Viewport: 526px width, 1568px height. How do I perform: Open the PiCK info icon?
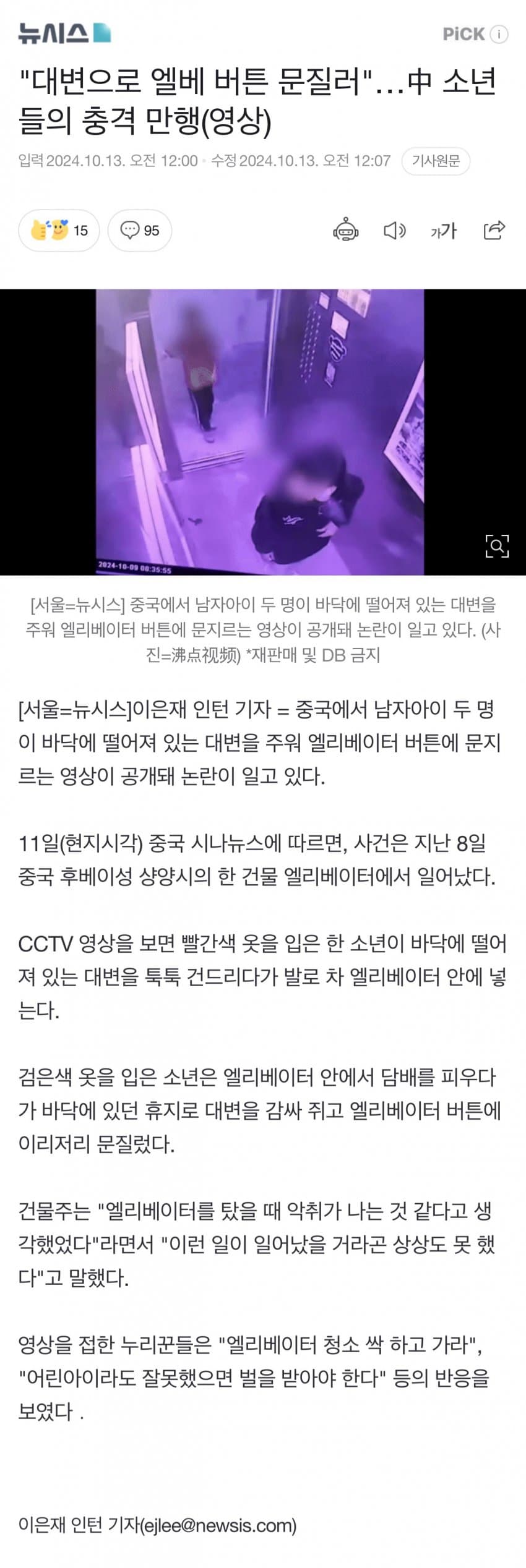[499, 34]
